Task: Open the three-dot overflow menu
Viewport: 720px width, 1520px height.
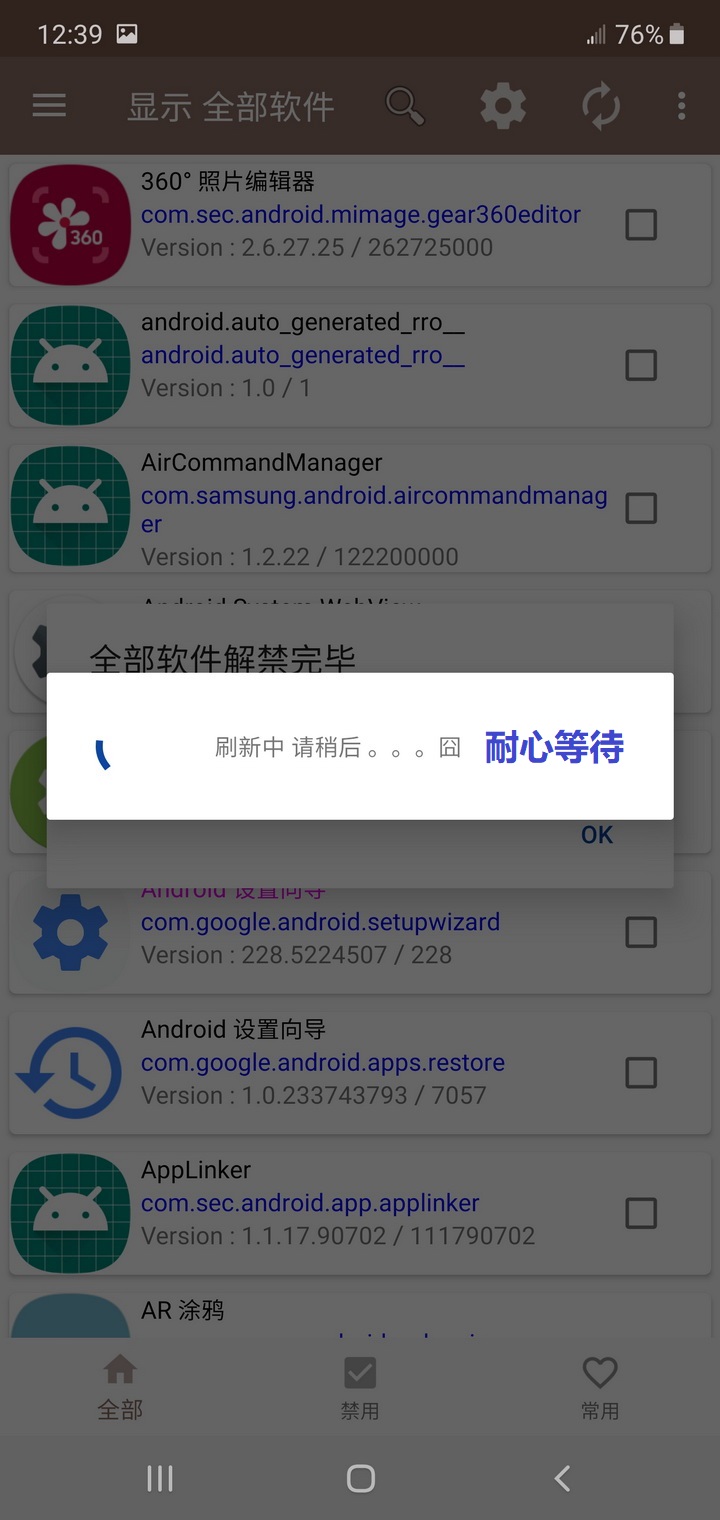Action: [x=681, y=106]
